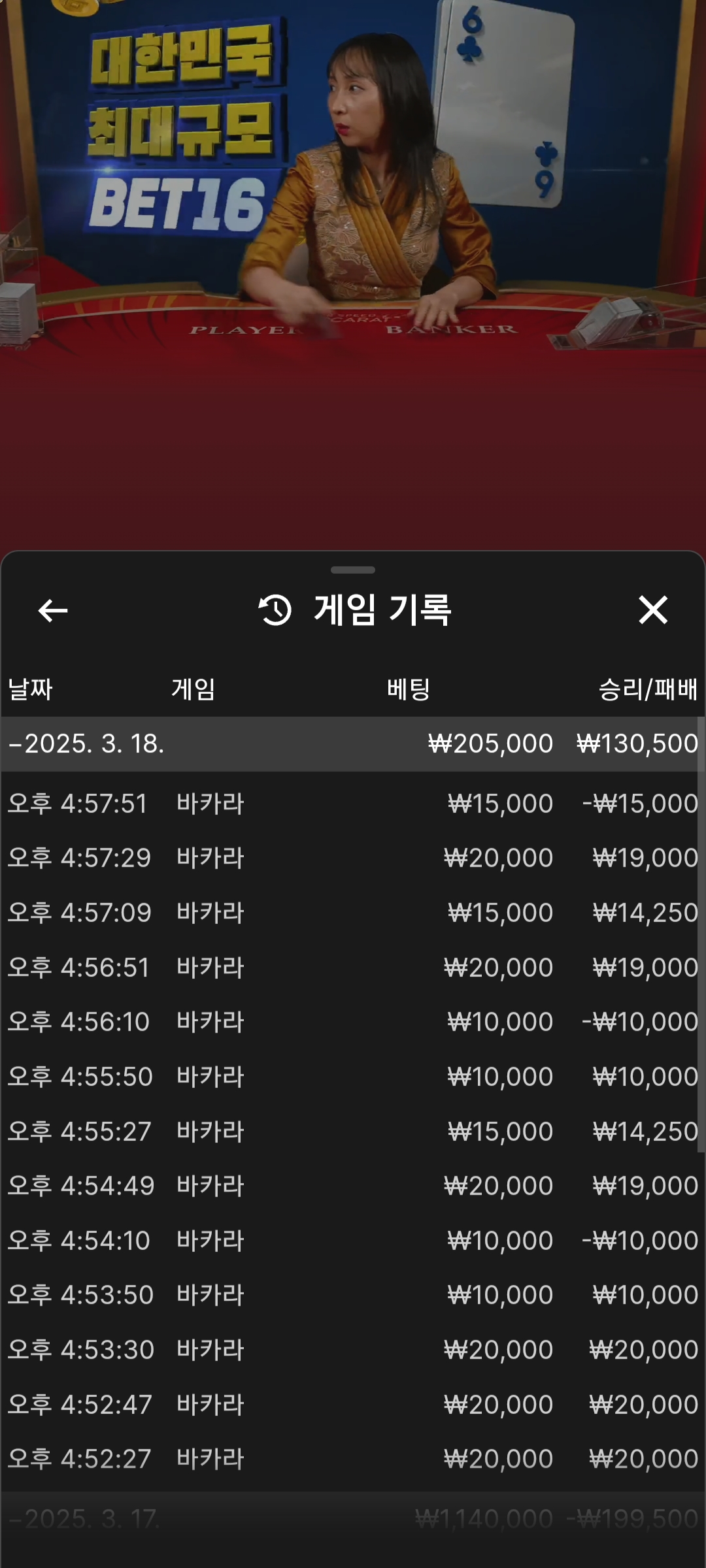Open the 오후 4:53:30 baccarat record
Image resolution: width=706 pixels, height=1568 pixels.
tap(353, 1350)
